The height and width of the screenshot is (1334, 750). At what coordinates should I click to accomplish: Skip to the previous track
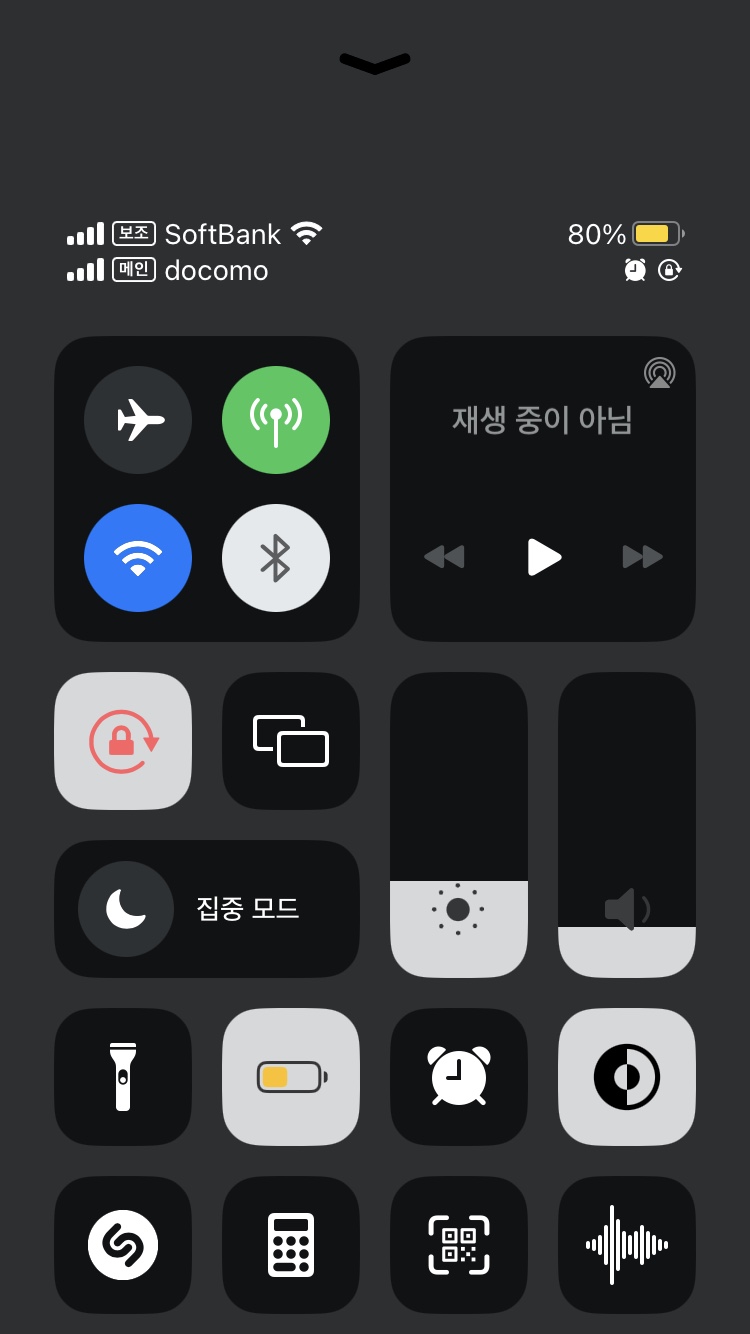pos(444,556)
